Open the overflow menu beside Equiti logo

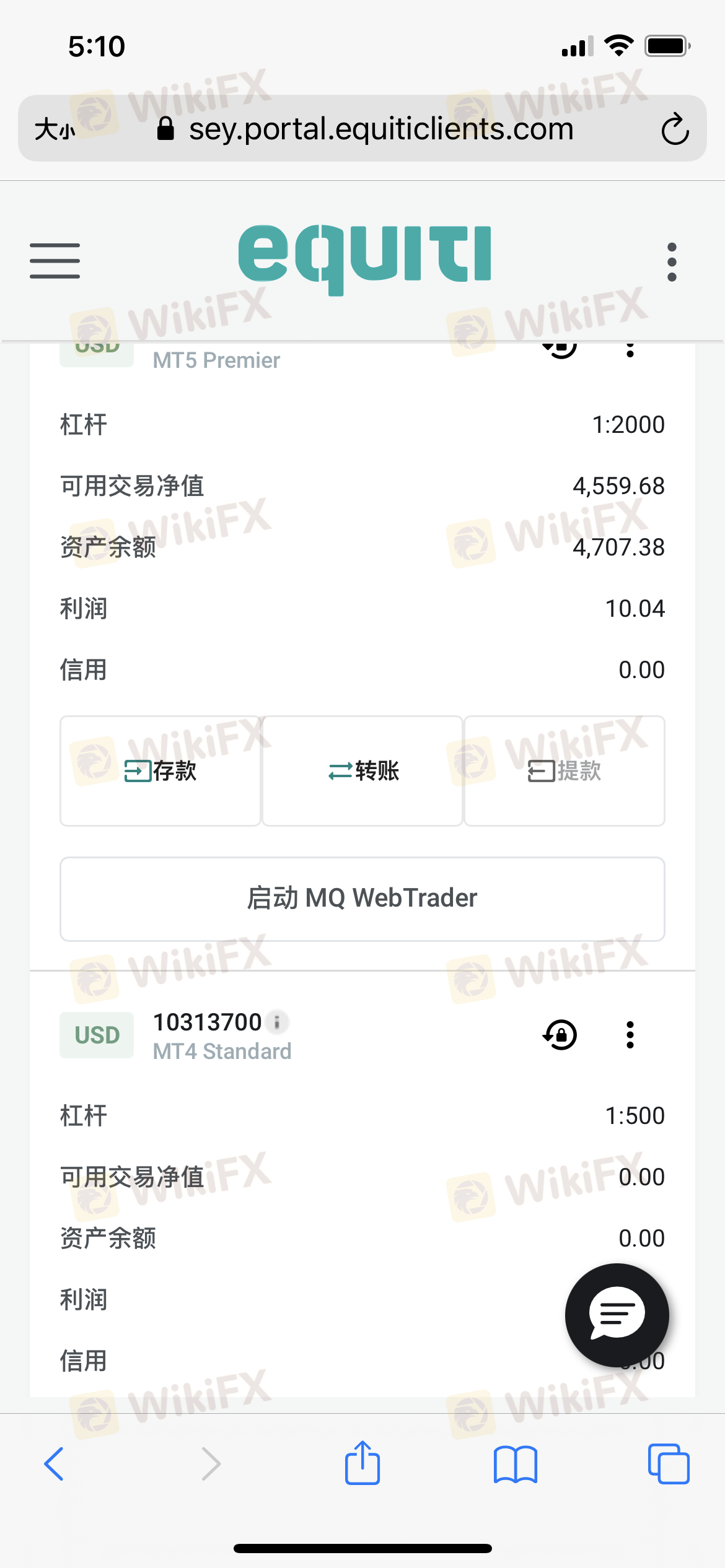pyautogui.click(x=672, y=262)
